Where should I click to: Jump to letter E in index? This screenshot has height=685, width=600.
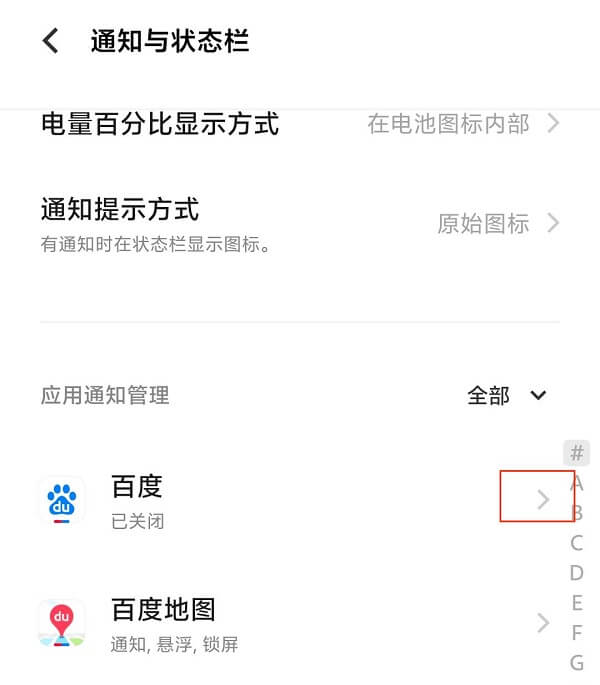click(577, 603)
